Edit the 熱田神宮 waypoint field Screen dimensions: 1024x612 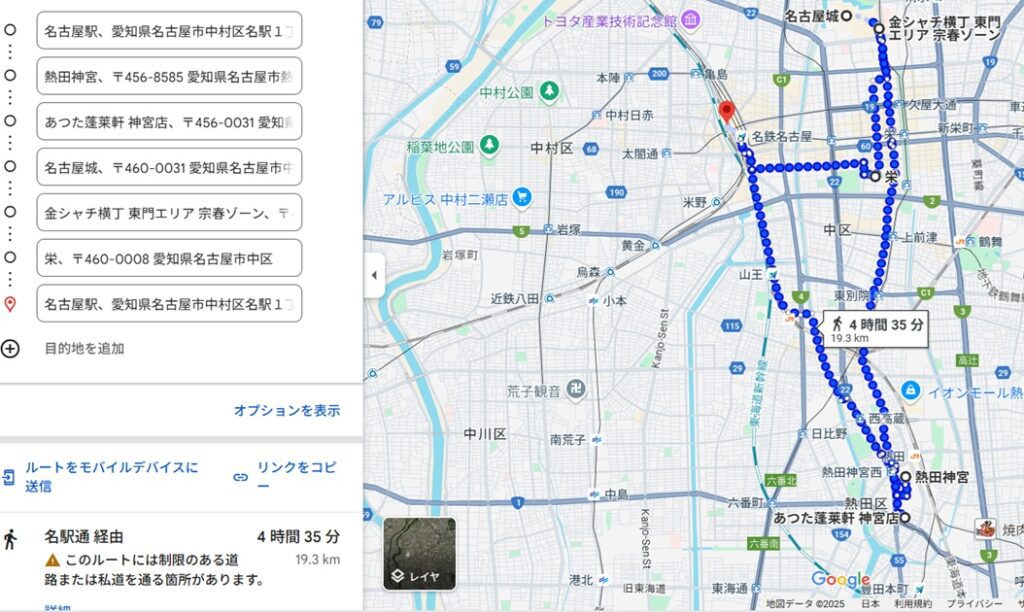(168, 76)
